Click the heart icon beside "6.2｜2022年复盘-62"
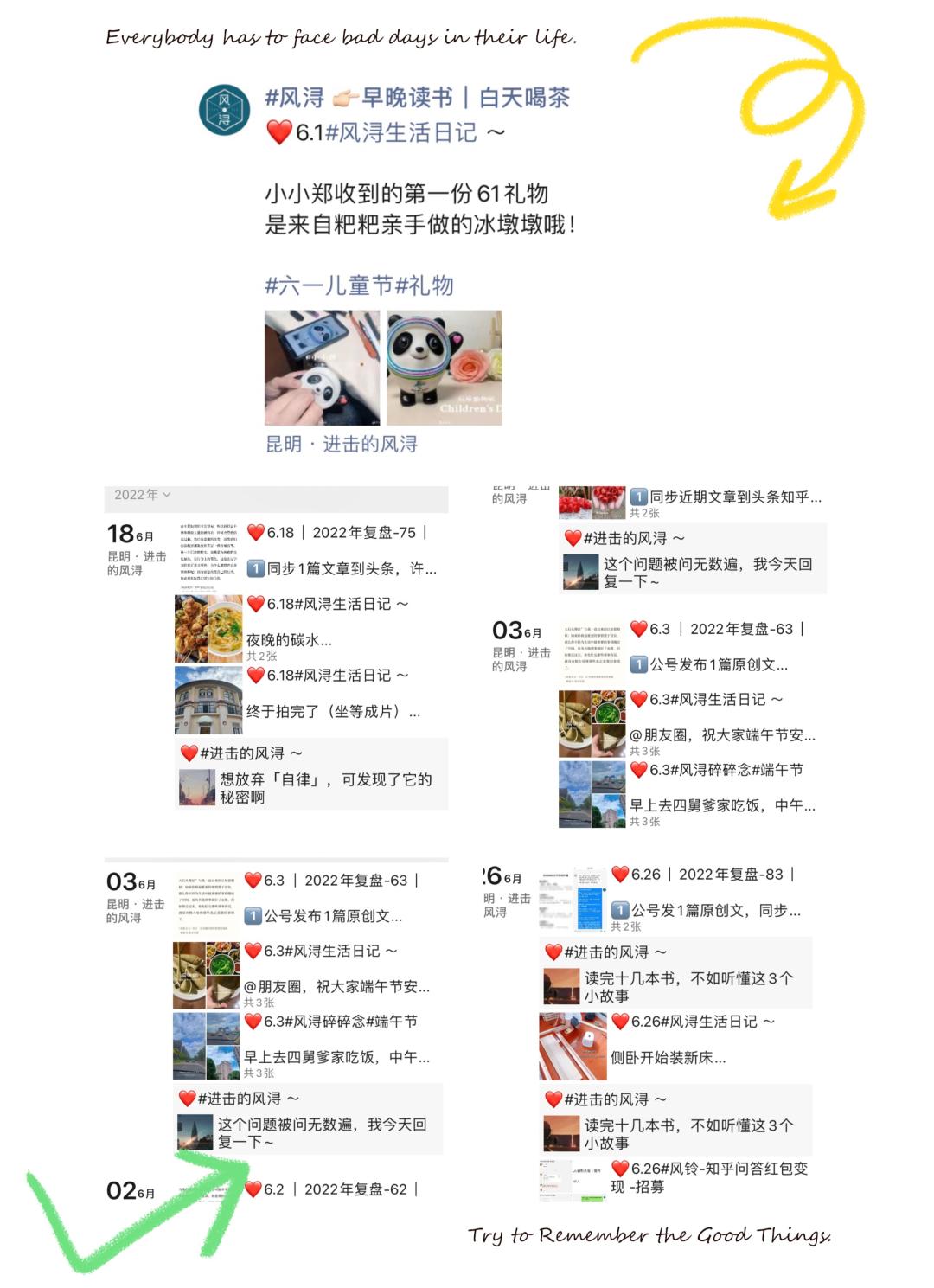 254,1189
